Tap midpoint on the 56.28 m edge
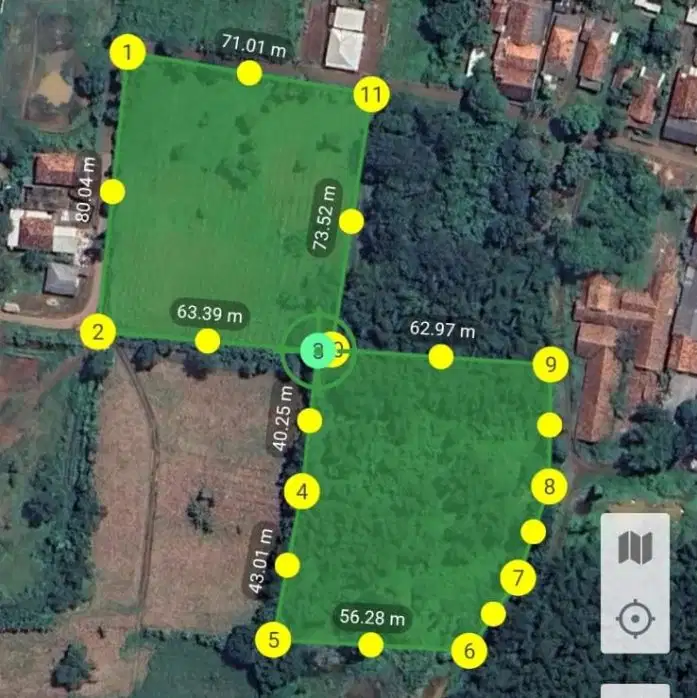 click(x=371, y=645)
